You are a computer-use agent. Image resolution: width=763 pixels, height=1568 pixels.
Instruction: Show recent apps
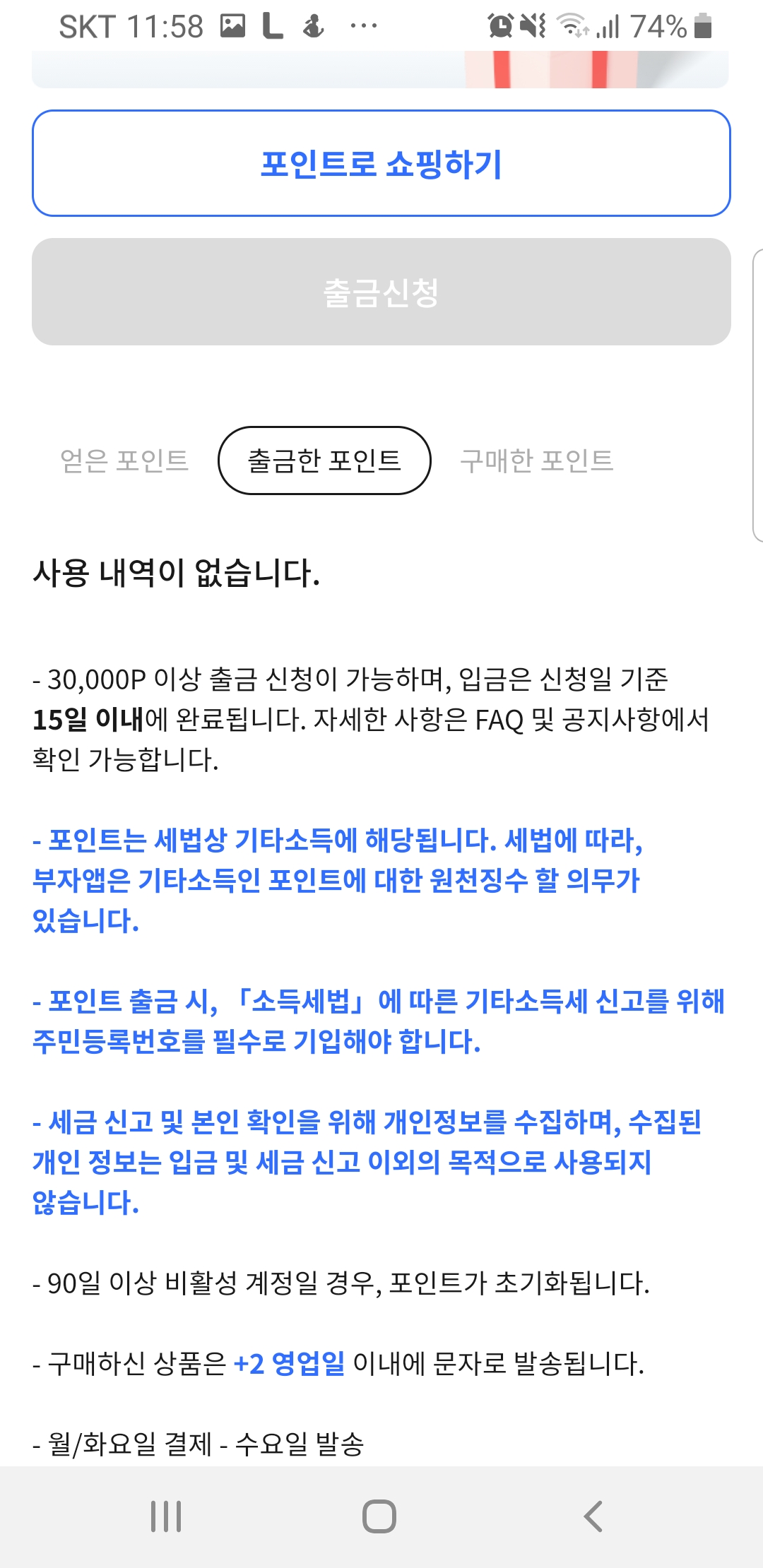[x=167, y=1516]
